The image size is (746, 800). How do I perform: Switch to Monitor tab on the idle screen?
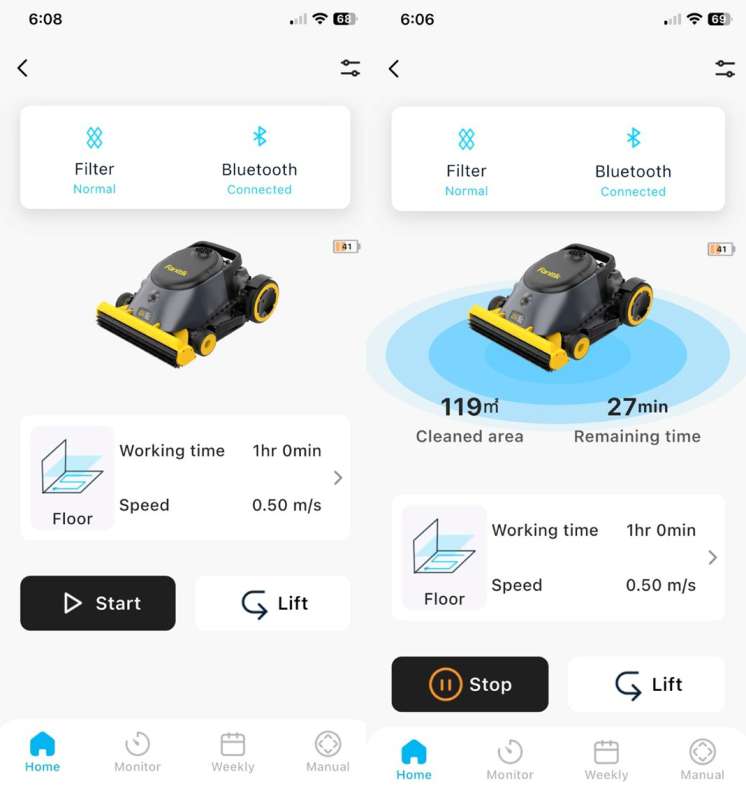[137, 753]
